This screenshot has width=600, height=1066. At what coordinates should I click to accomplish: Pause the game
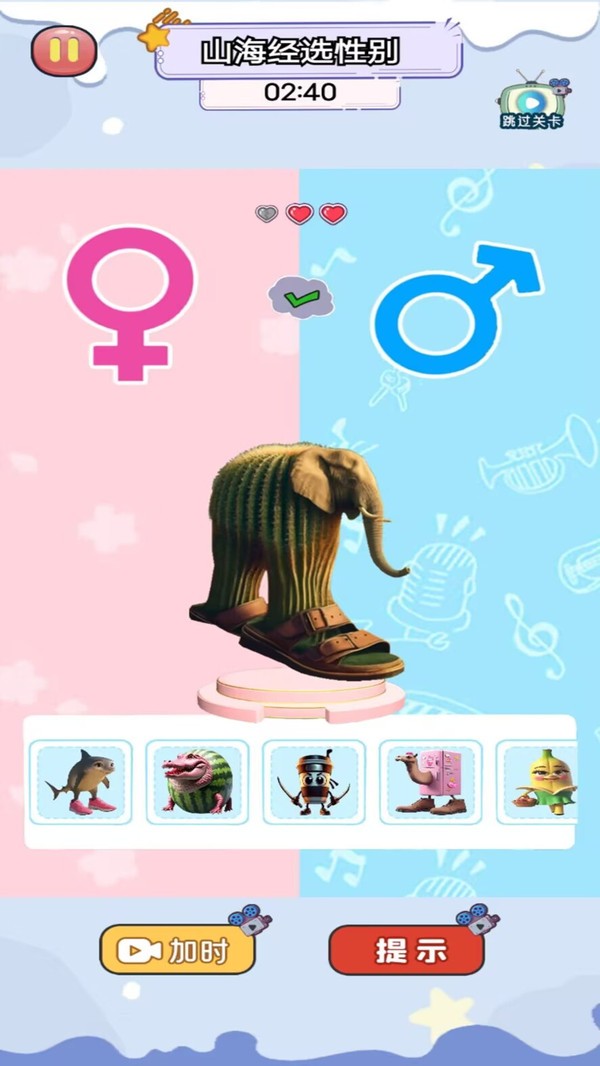(64, 50)
